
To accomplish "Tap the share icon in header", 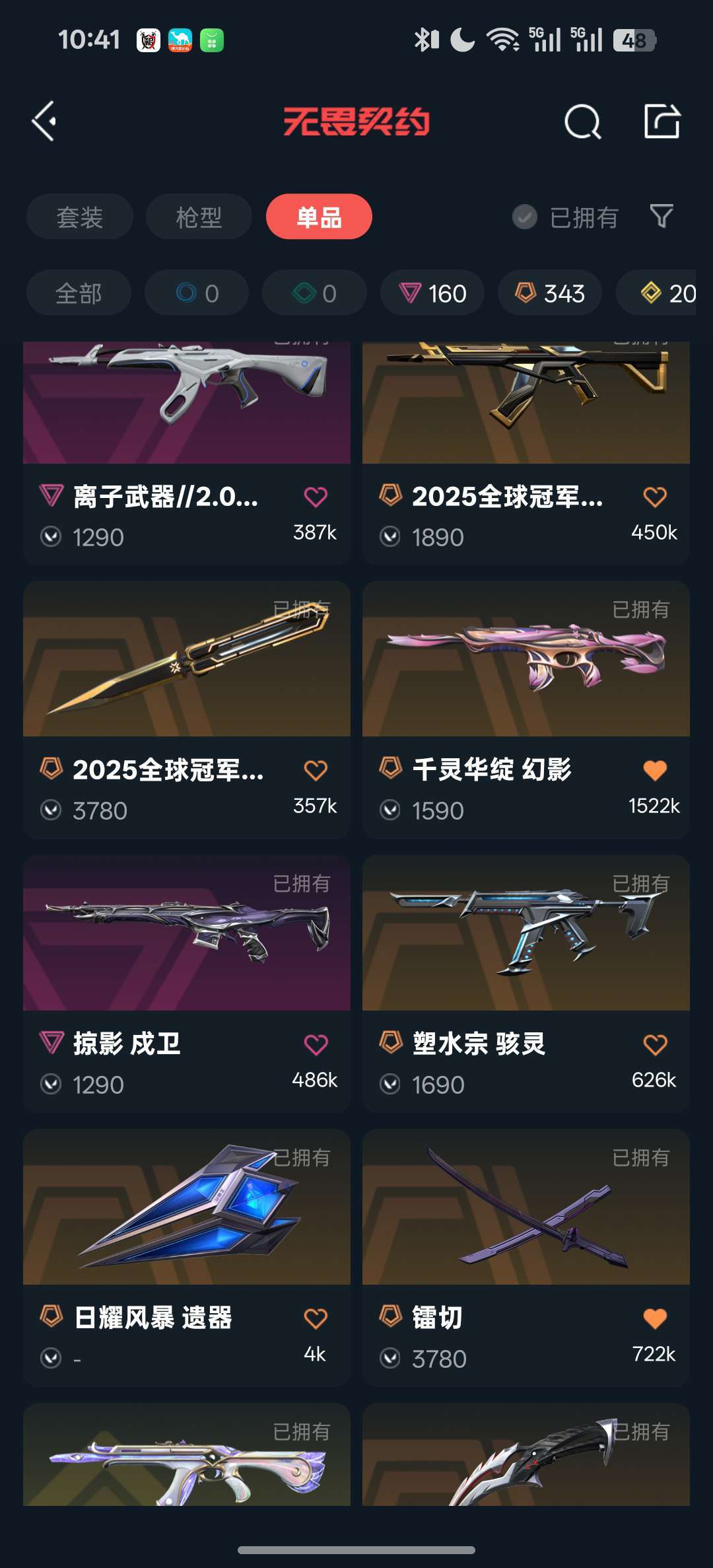I will pos(662,122).
